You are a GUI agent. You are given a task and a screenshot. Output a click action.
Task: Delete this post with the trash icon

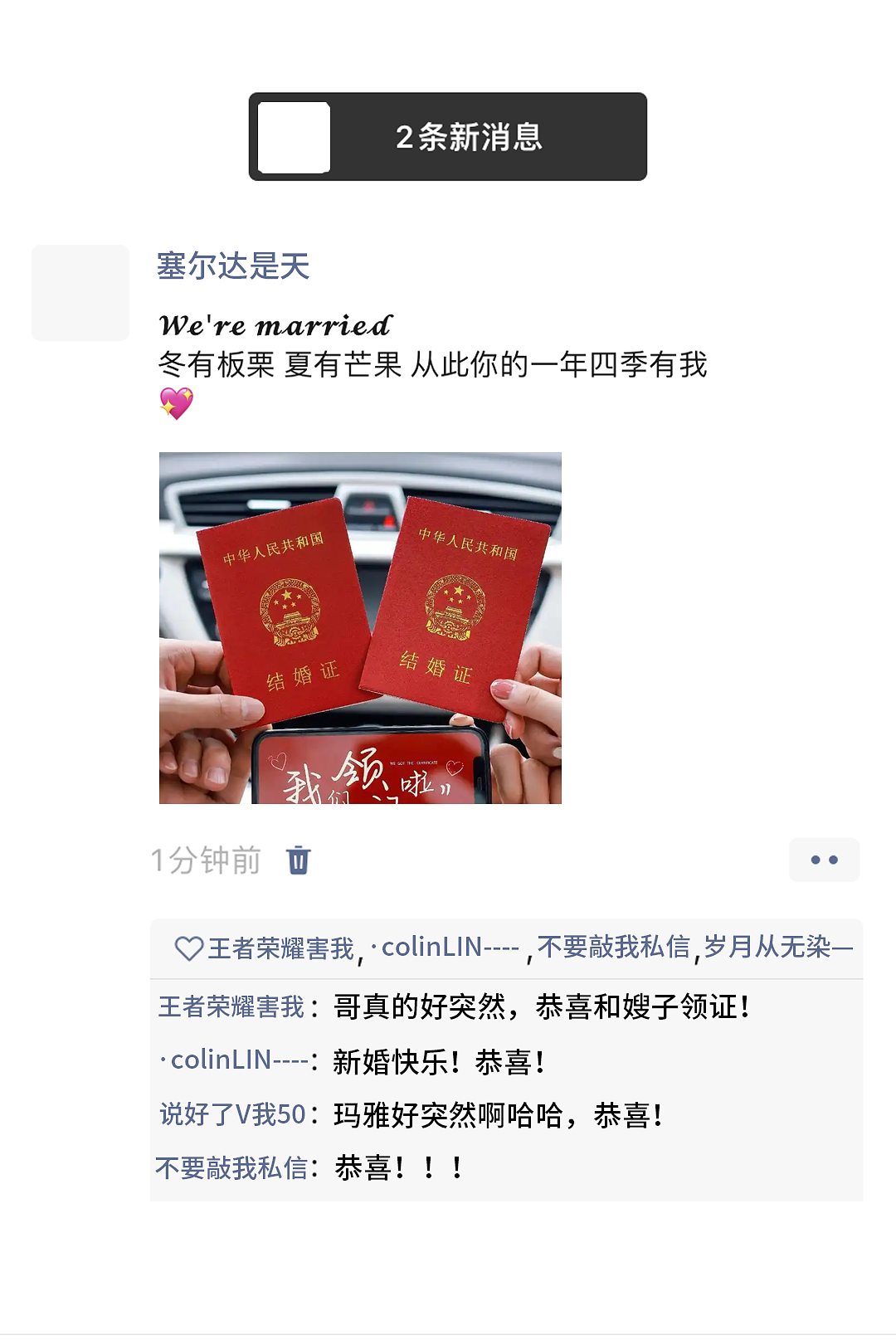[298, 860]
